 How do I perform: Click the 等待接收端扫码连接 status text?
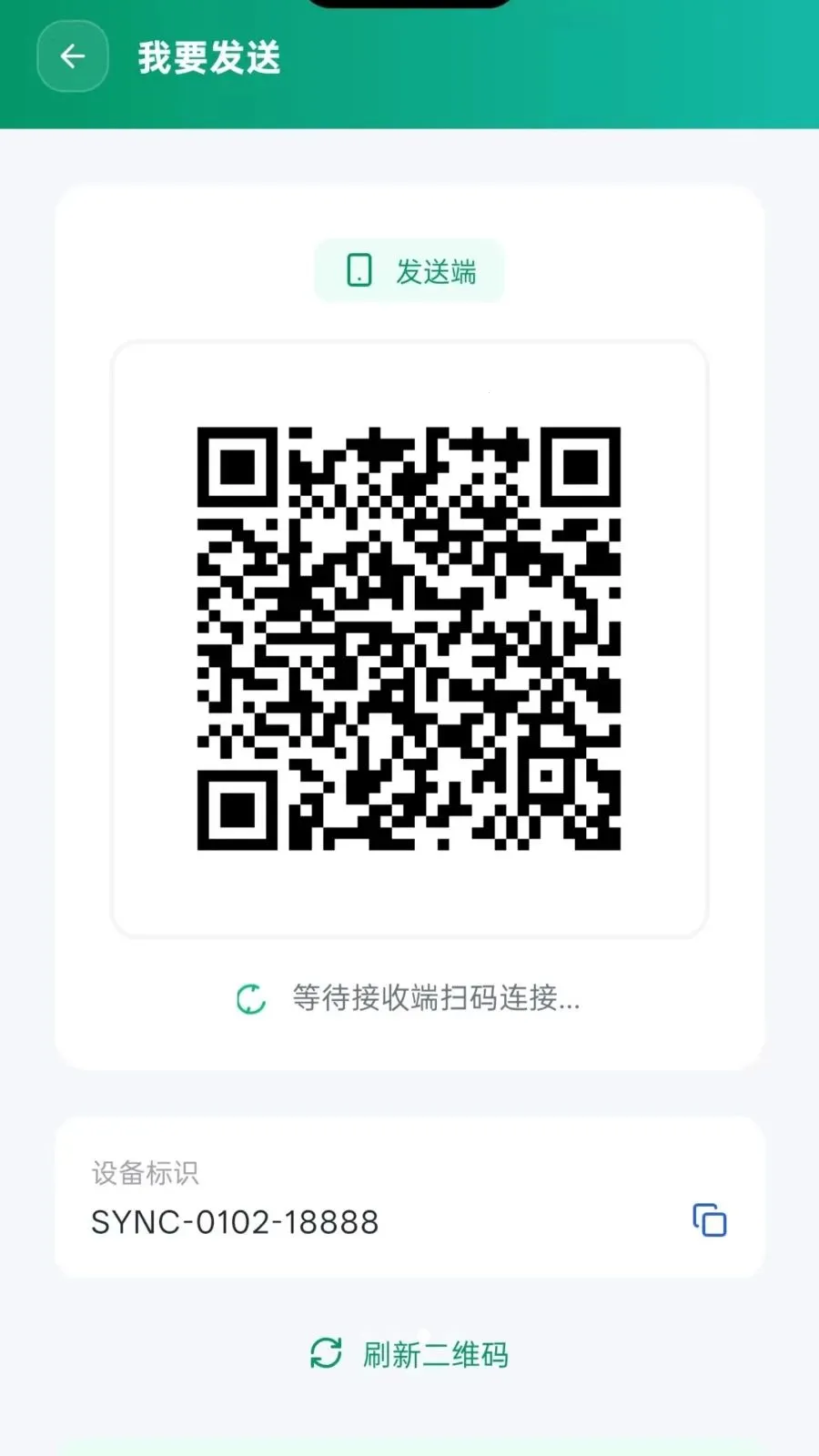click(435, 999)
